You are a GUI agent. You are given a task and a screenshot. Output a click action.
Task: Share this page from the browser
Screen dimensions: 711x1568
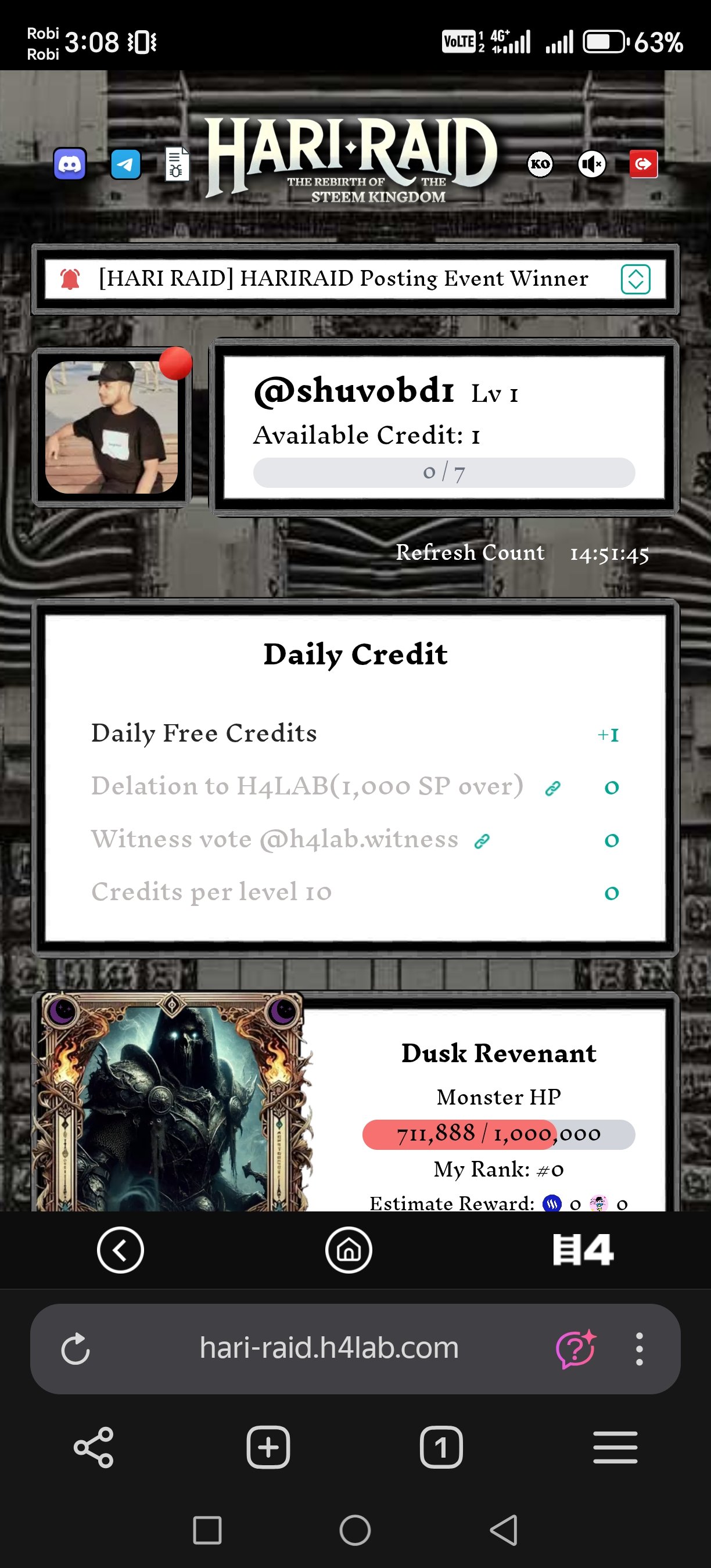coord(94,1447)
